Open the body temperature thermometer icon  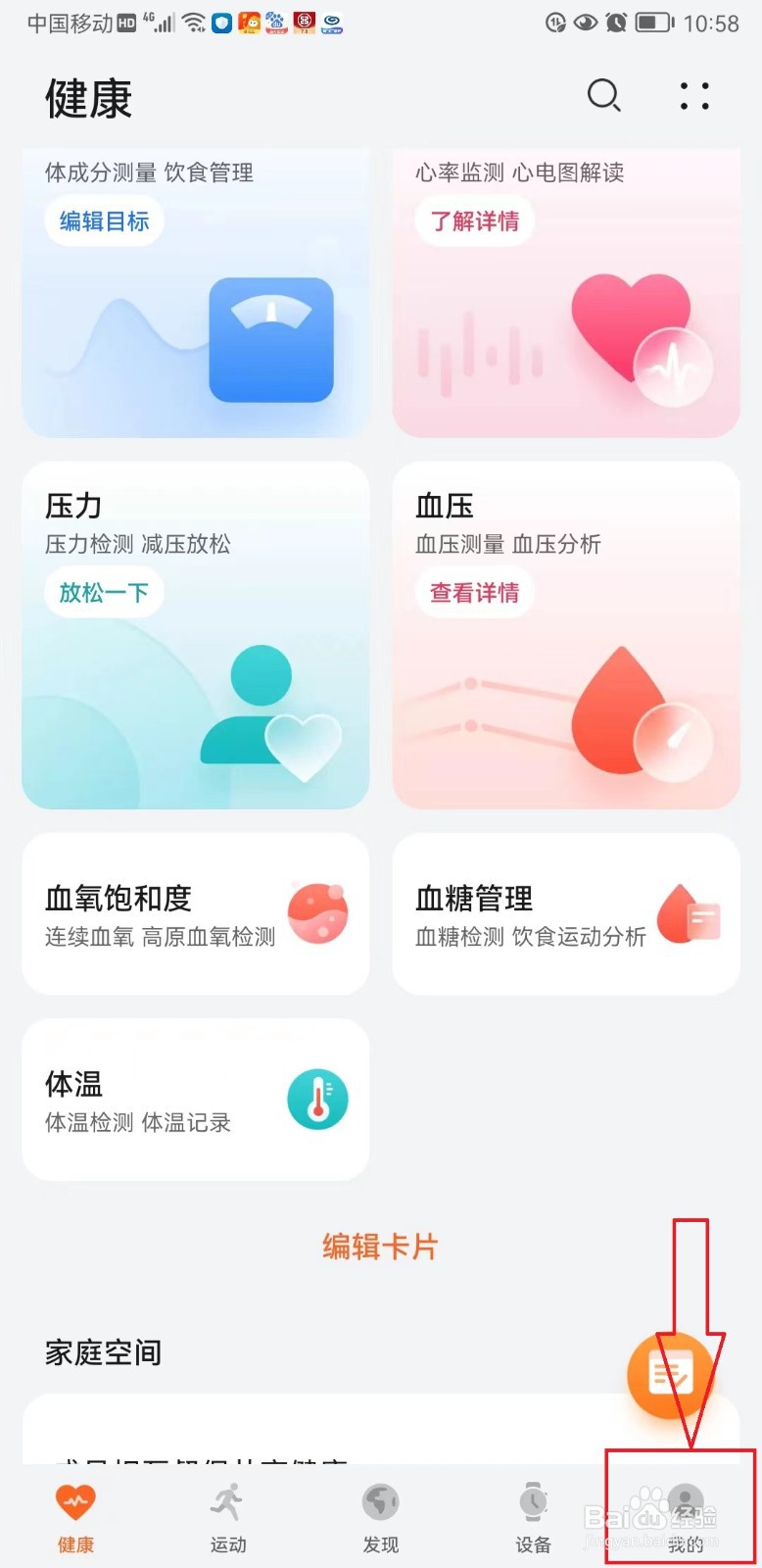point(317,1099)
